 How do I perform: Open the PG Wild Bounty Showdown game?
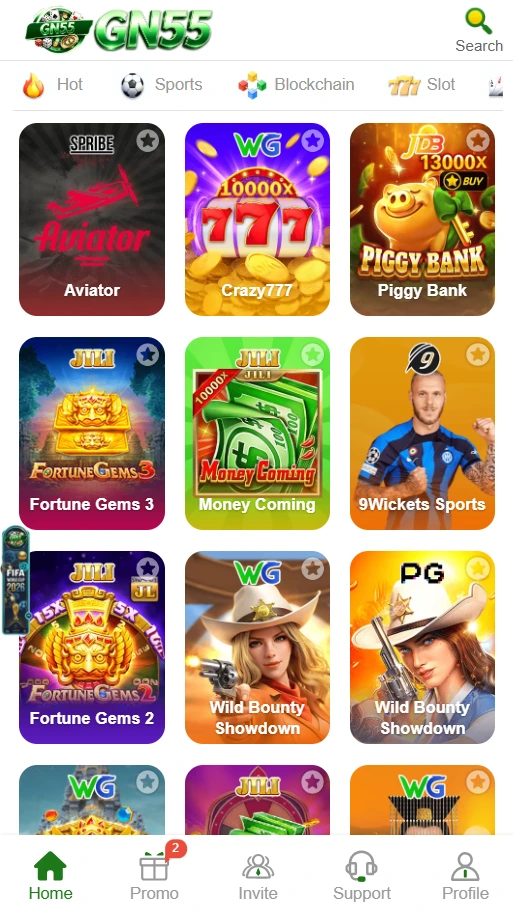pyautogui.click(x=422, y=648)
